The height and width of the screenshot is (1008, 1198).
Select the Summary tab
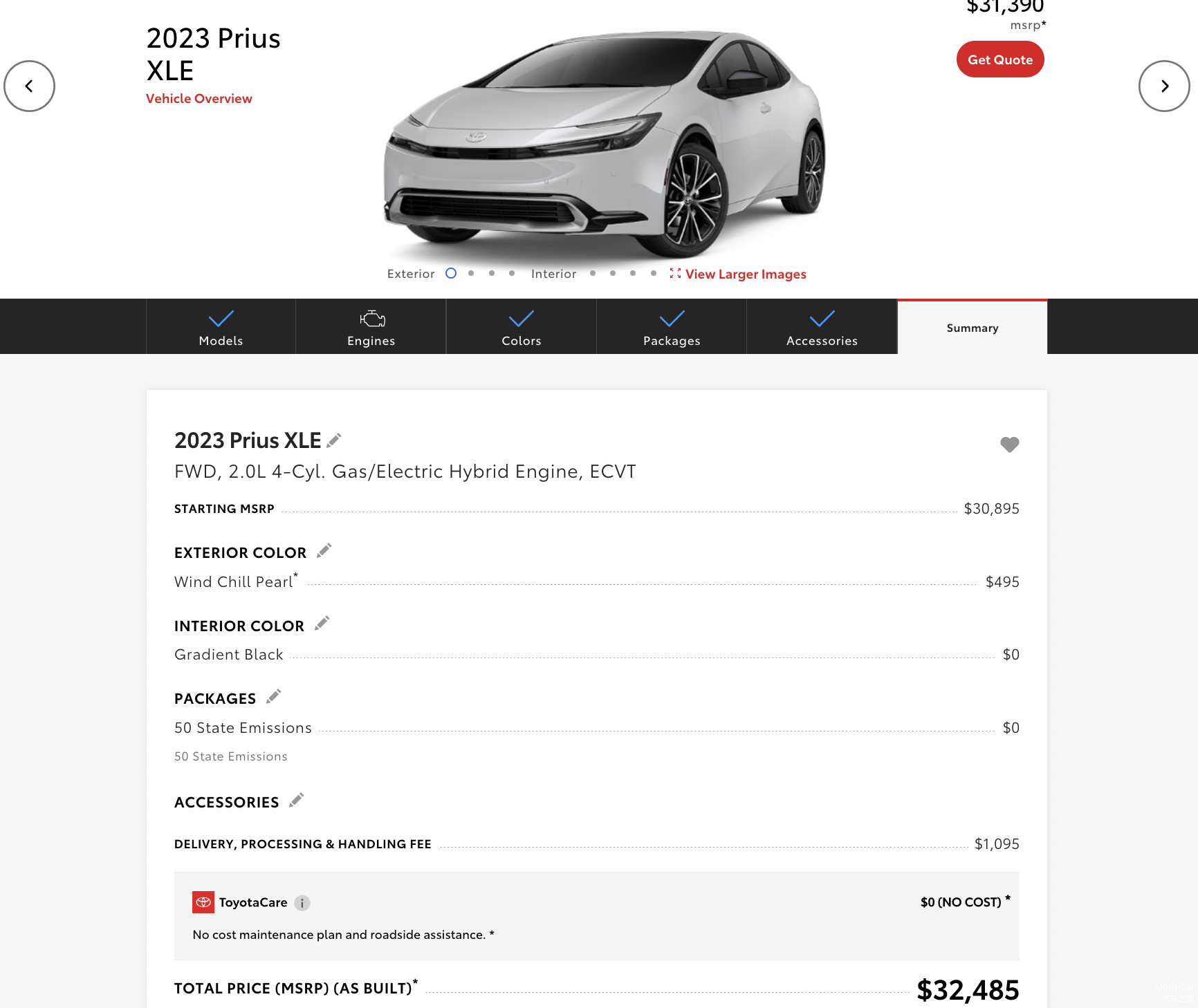coord(972,328)
